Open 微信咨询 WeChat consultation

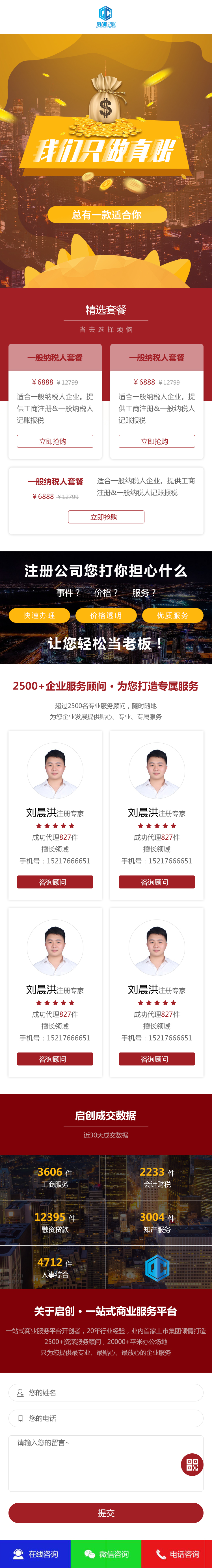(106, 1553)
